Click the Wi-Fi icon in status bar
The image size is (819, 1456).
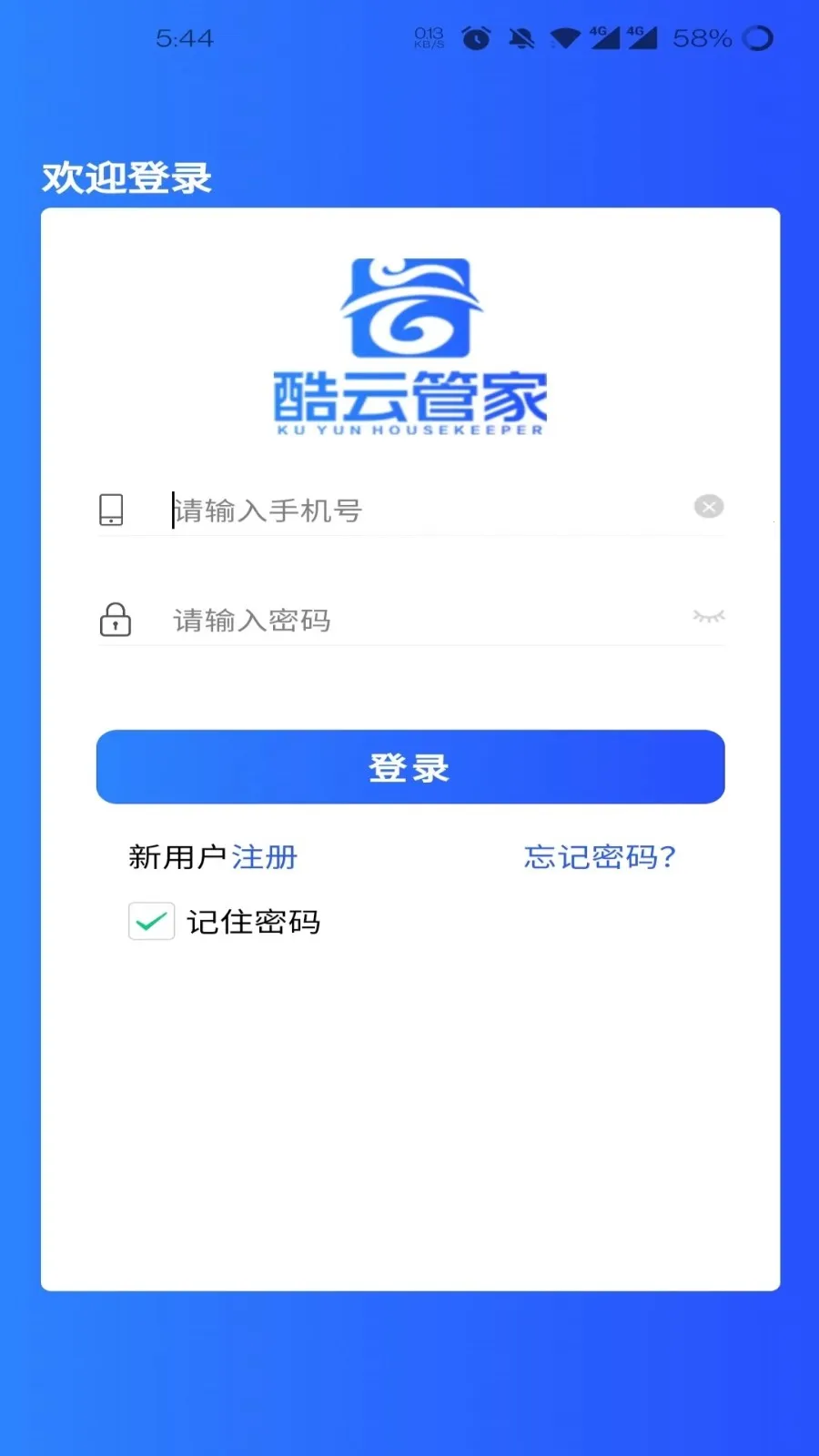click(564, 37)
